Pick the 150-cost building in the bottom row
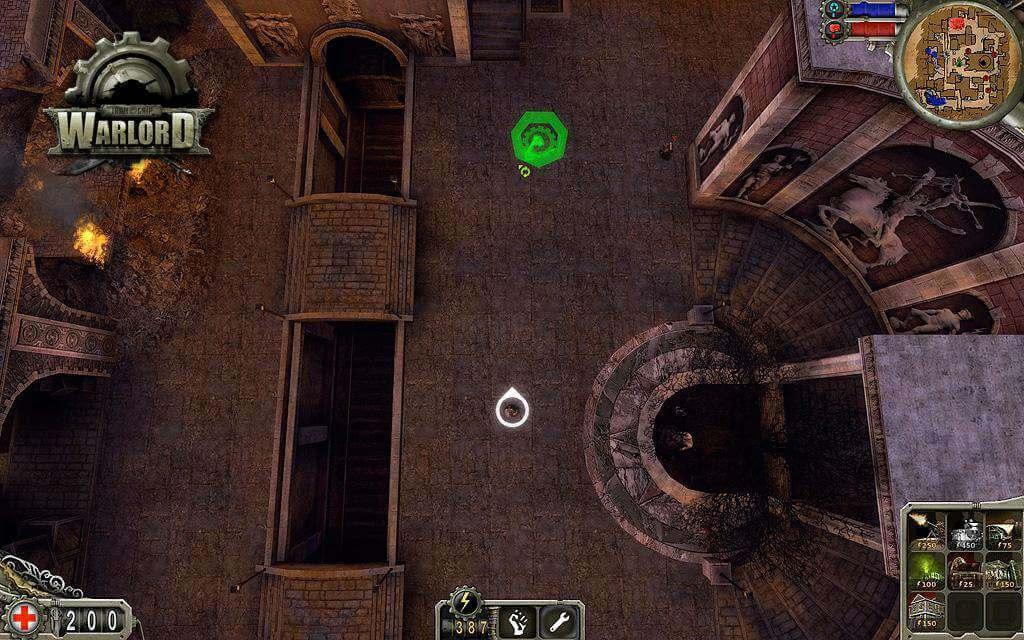 pyautogui.click(x=926, y=610)
